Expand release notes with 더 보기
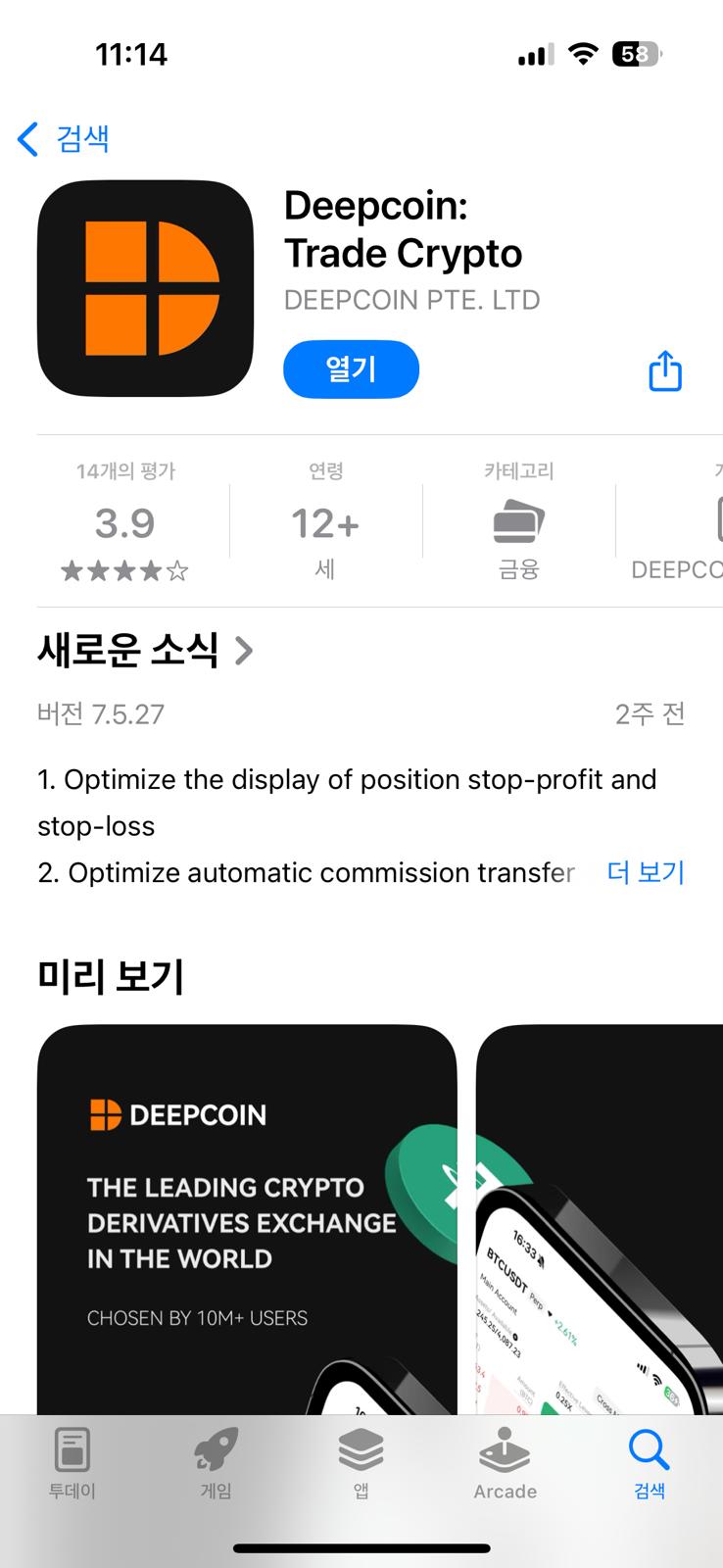This screenshot has height=1568, width=723. point(646,872)
